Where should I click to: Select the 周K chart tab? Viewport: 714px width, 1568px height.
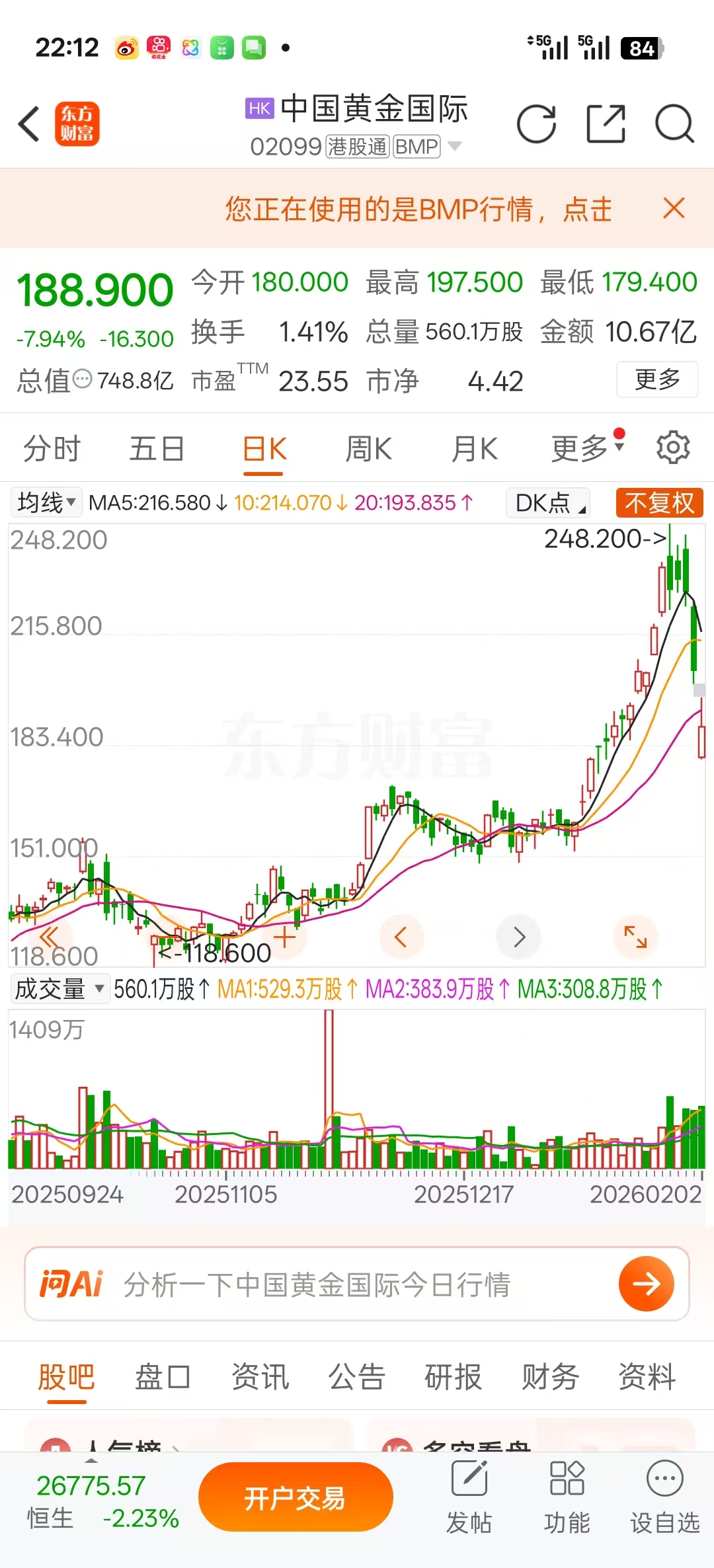368,449
